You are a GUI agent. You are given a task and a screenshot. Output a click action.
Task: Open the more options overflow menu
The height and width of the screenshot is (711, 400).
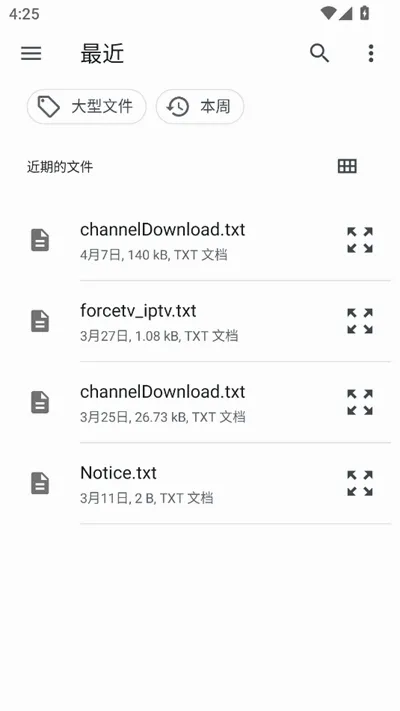click(x=371, y=54)
